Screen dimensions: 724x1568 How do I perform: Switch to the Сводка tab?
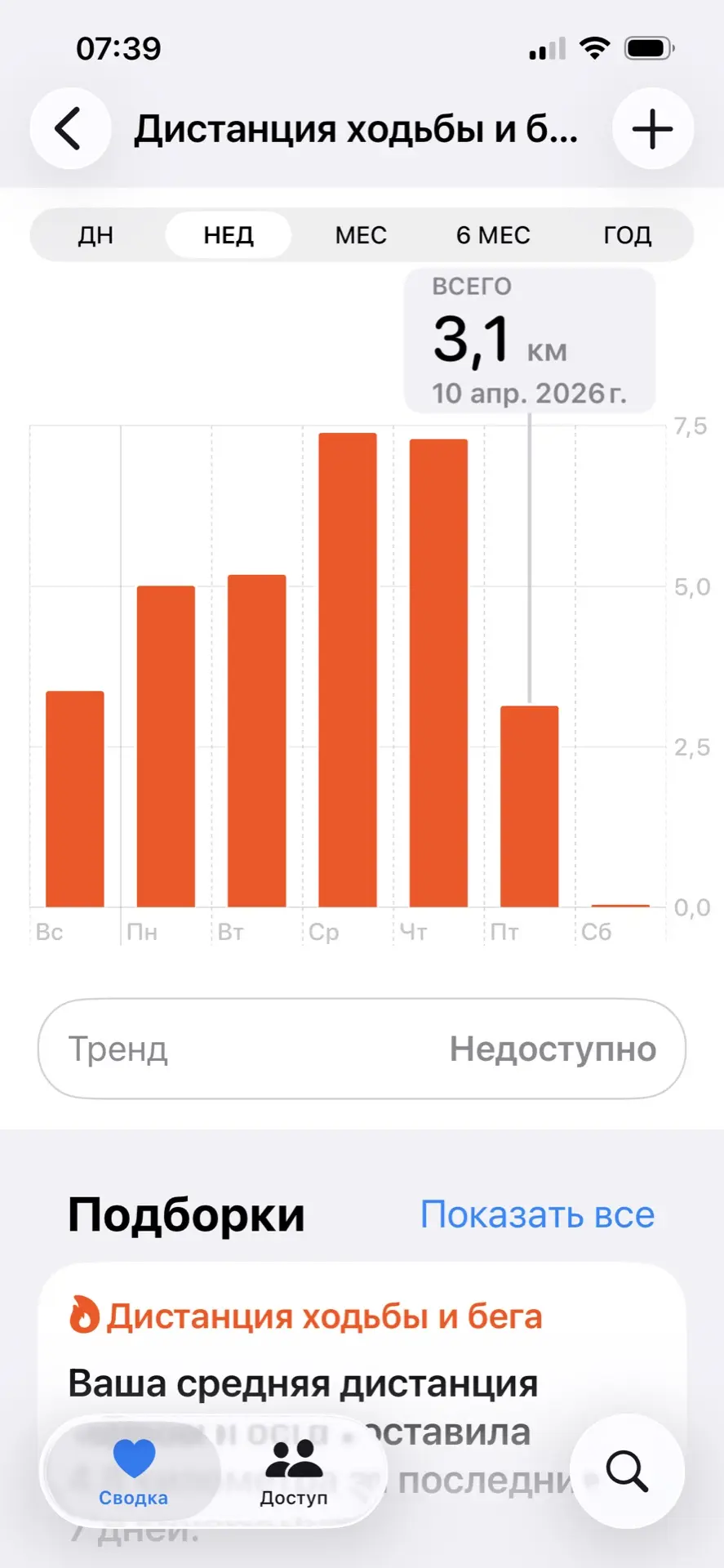click(x=134, y=1473)
